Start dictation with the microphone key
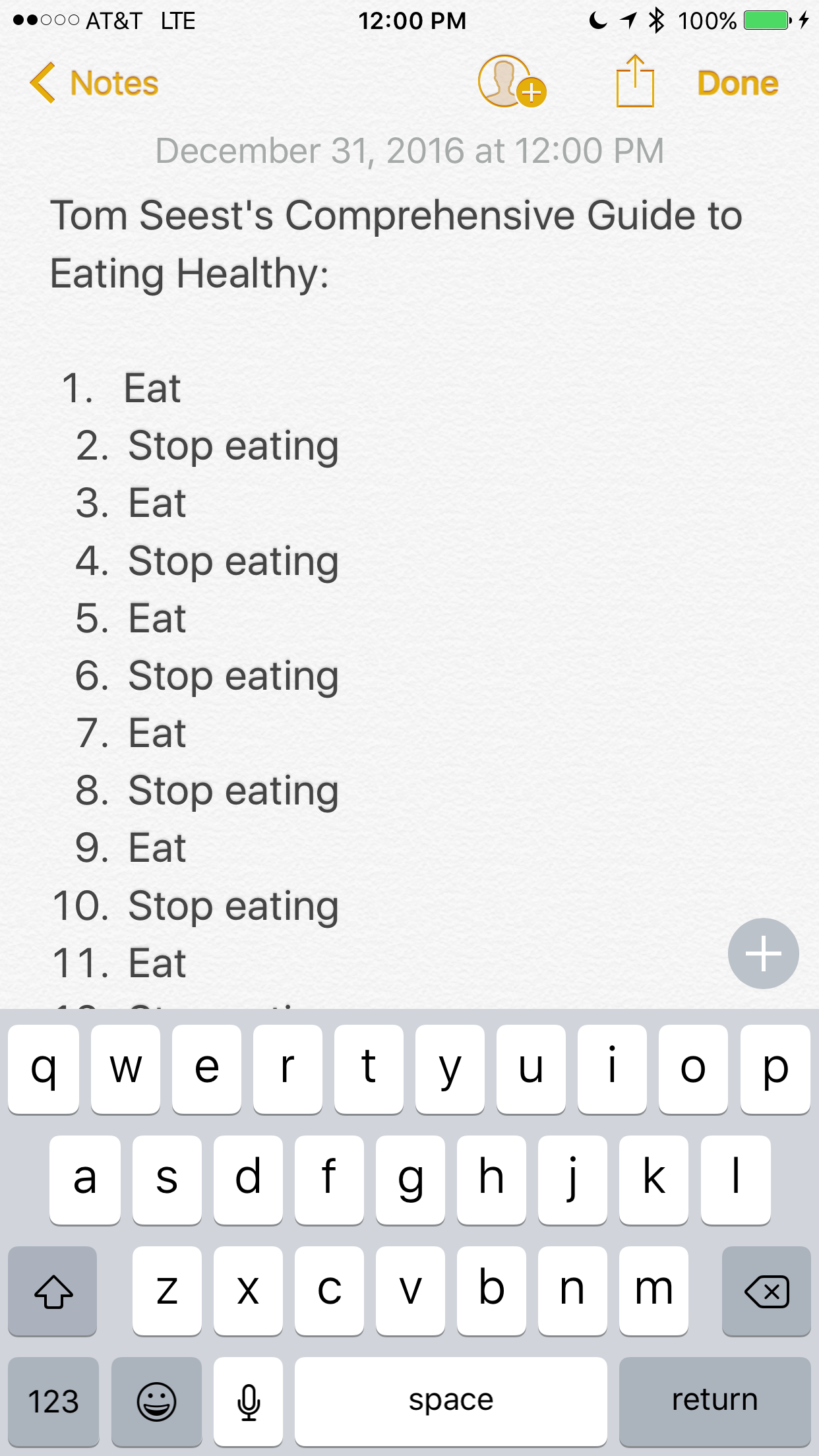This screenshot has height=1456, width=819. [249, 1401]
